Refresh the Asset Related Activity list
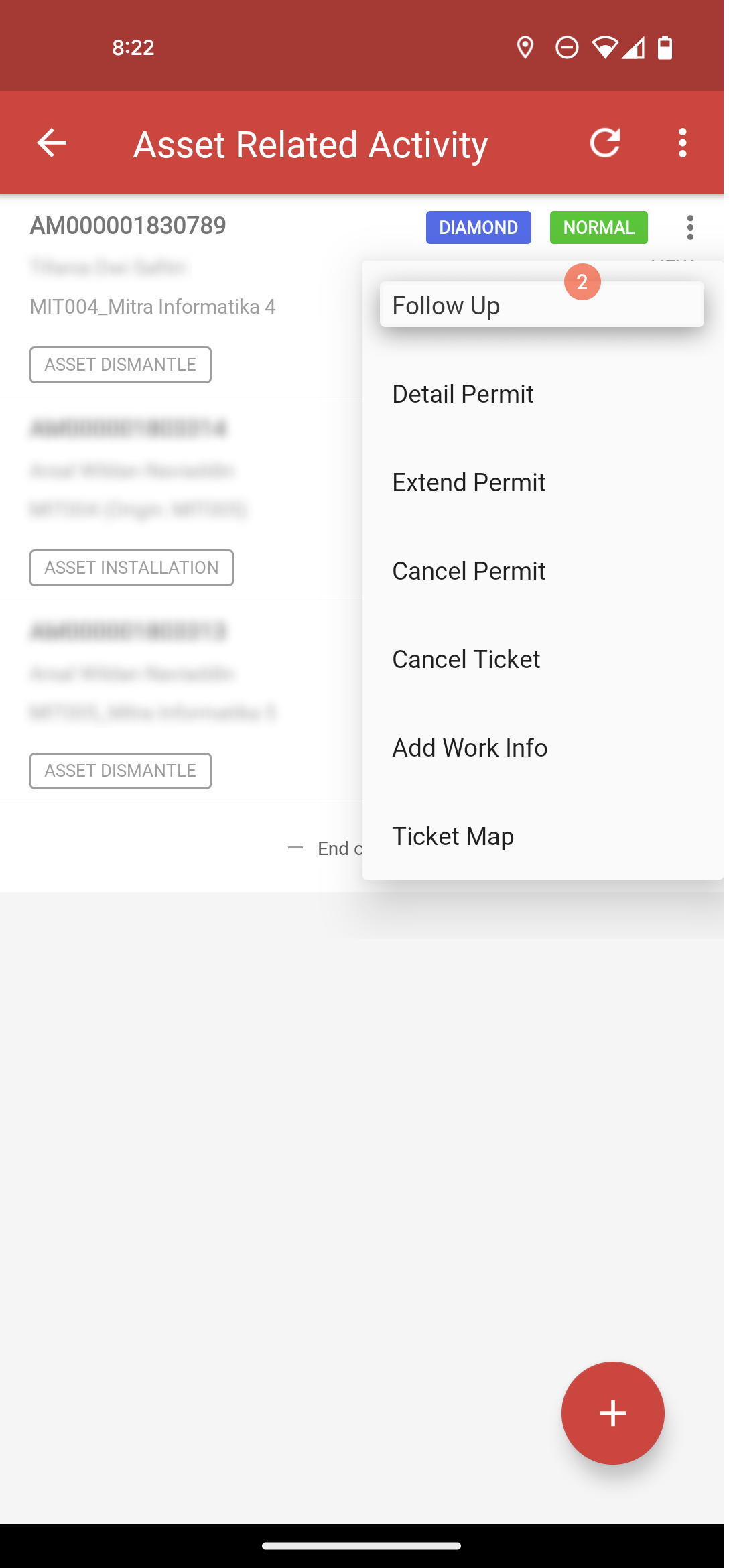The width and height of the screenshot is (731, 1568). tap(604, 143)
